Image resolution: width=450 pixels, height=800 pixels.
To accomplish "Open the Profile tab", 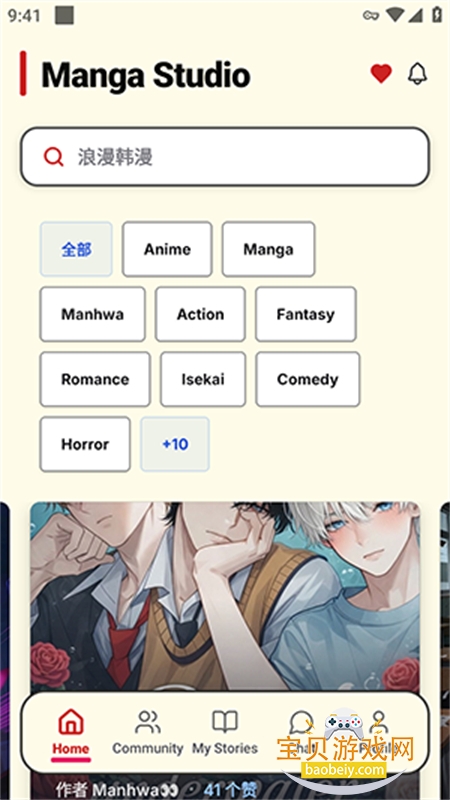I will (379, 732).
